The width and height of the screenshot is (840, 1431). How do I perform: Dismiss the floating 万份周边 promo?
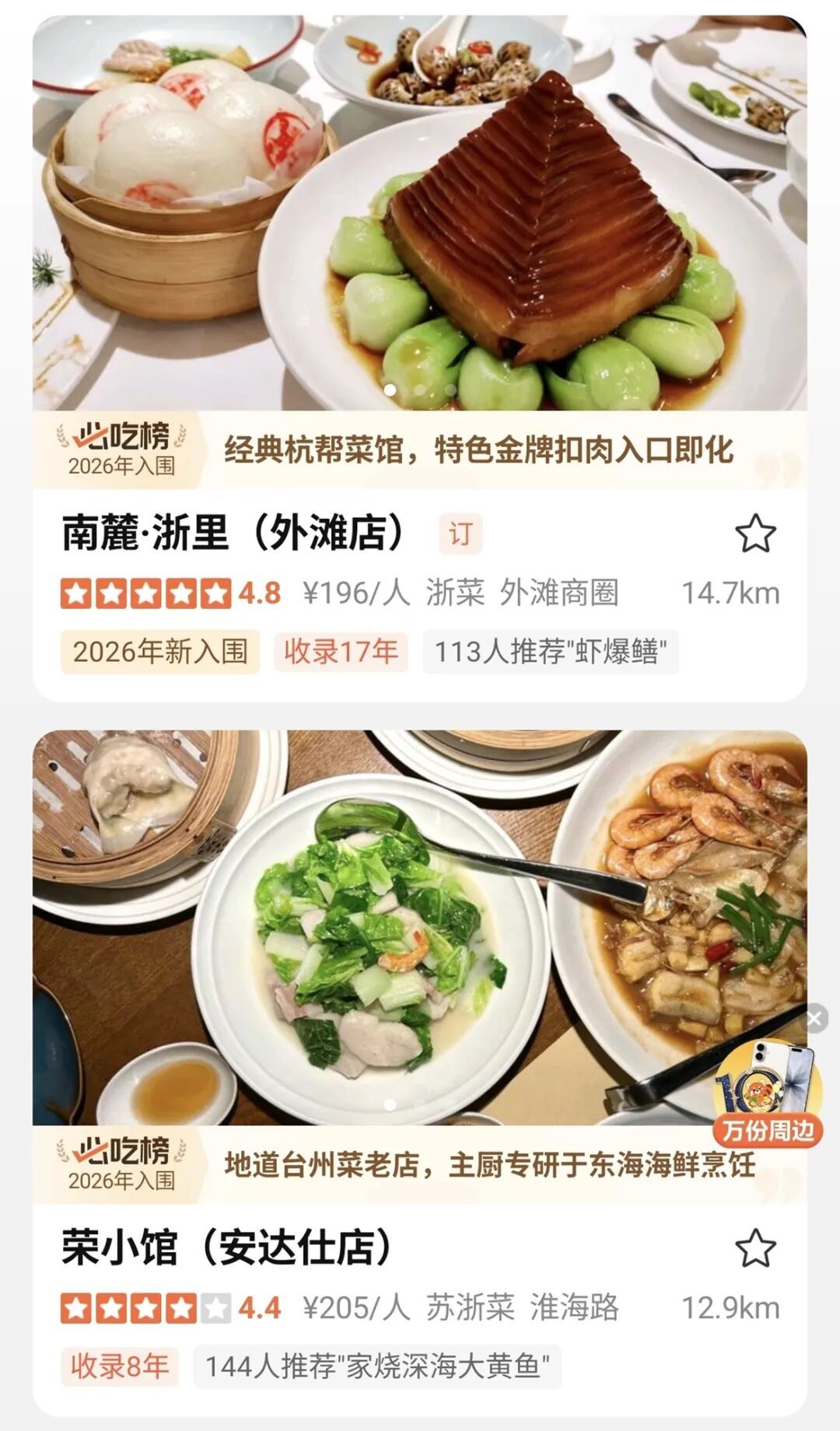pyautogui.click(x=814, y=1018)
